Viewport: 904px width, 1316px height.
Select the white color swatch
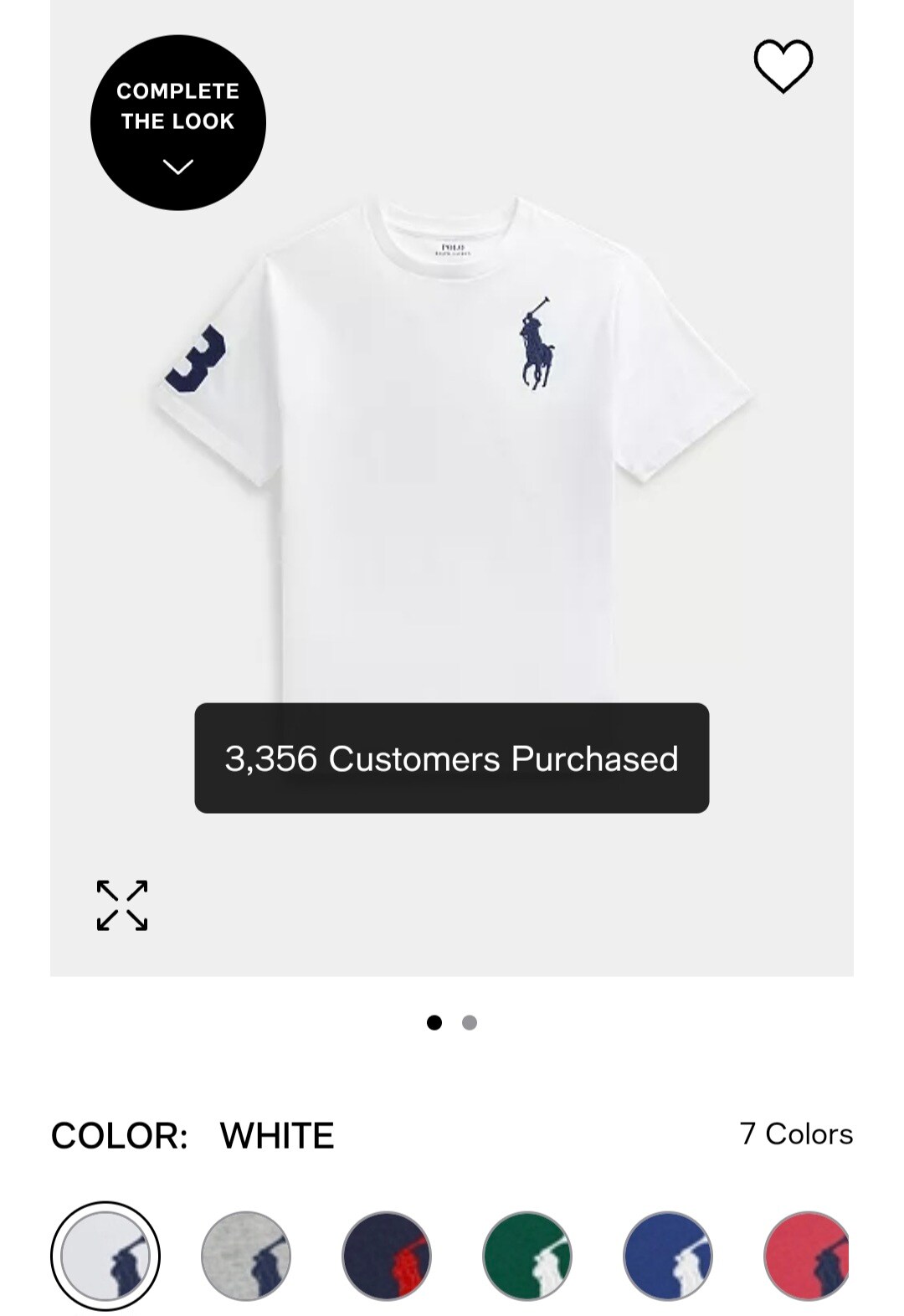click(105, 1256)
